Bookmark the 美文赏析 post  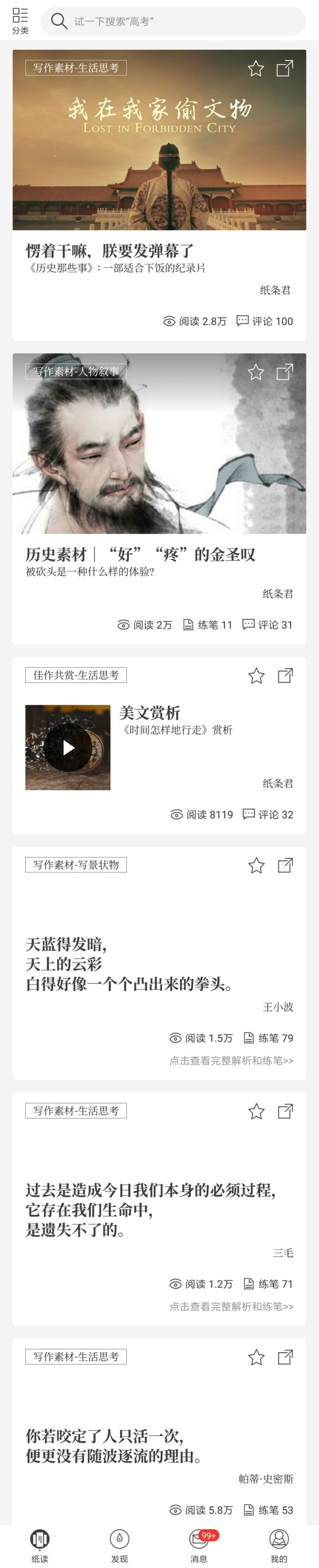[257, 676]
